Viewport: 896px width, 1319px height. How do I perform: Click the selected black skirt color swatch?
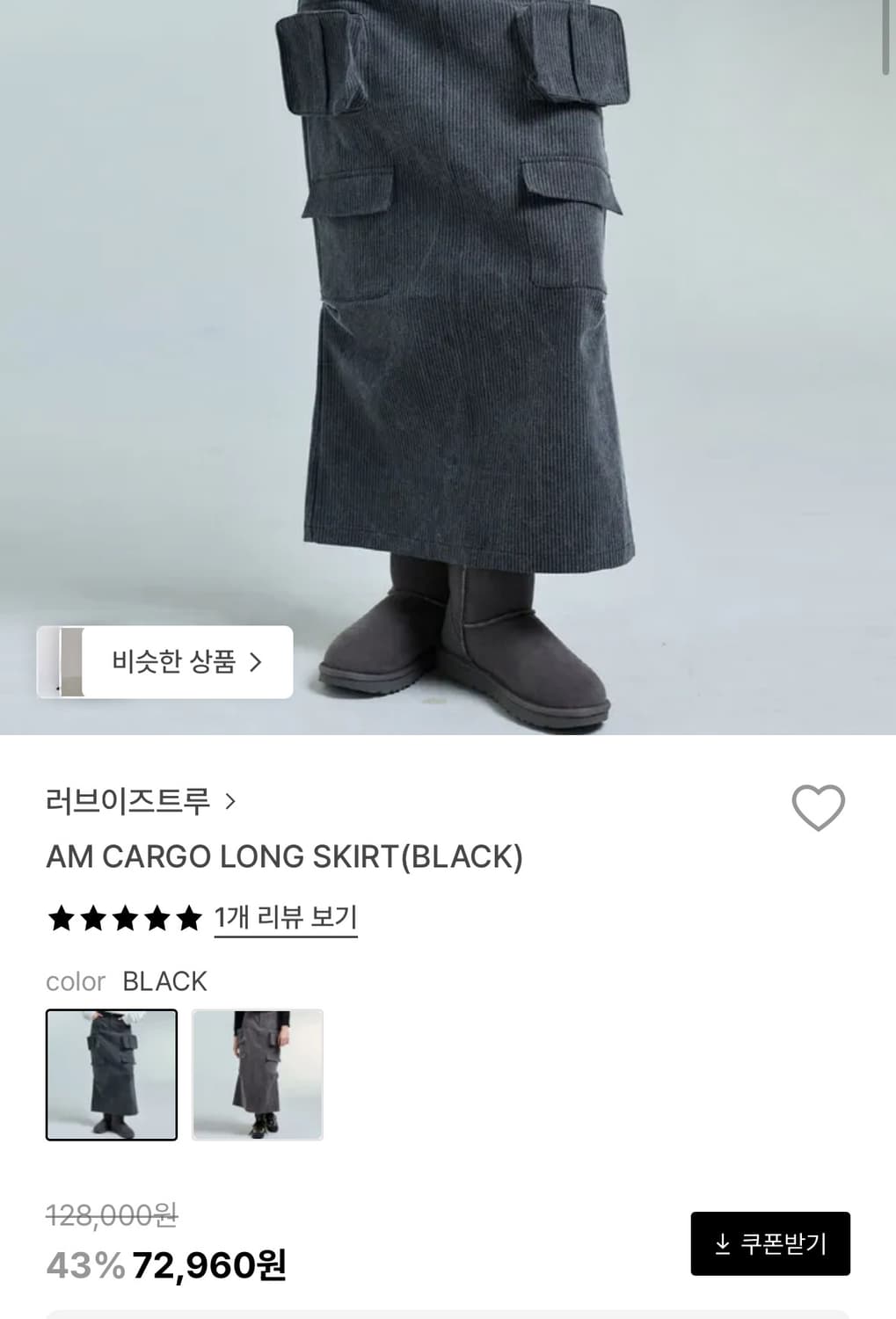coord(109,1076)
